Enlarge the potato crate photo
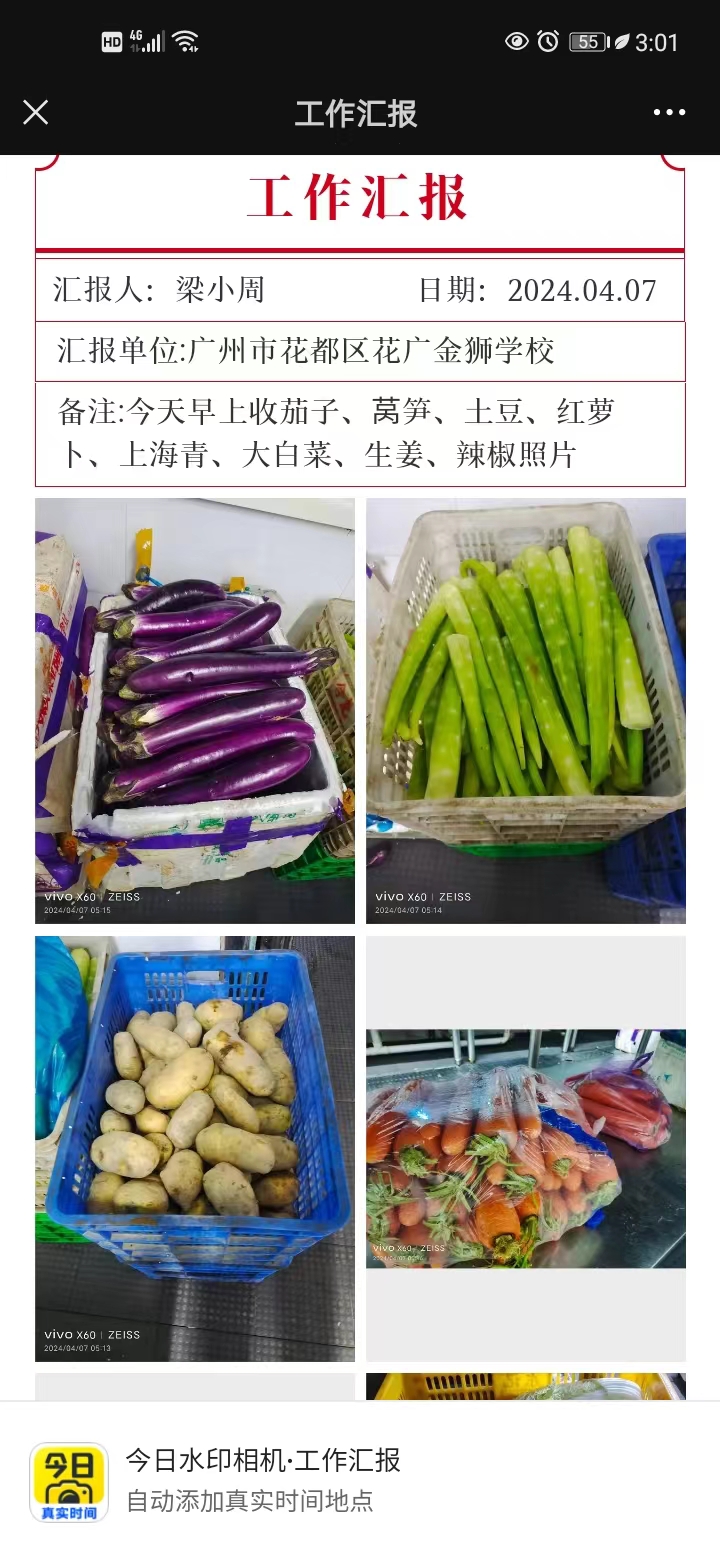720x1560 pixels. (x=195, y=1148)
